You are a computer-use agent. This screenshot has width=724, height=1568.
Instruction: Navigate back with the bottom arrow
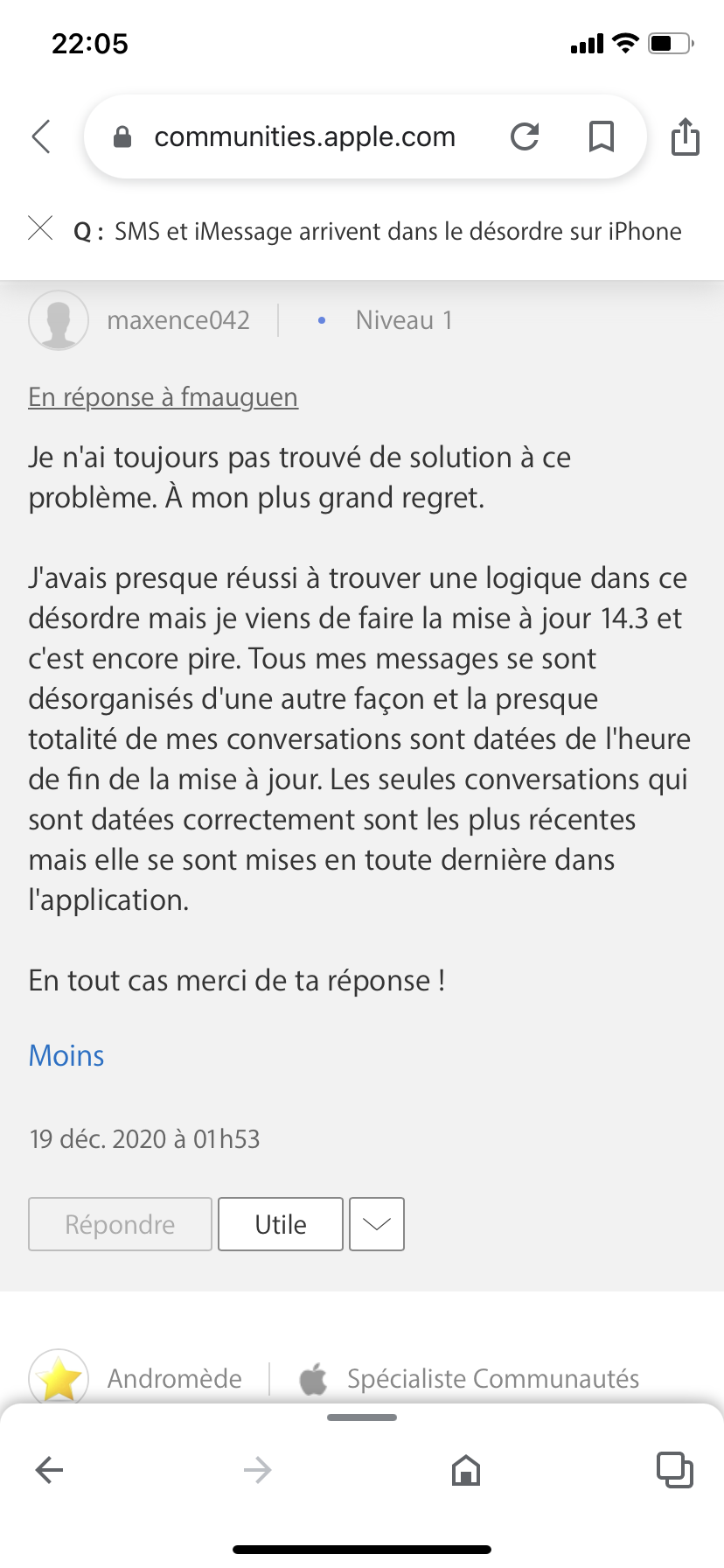(x=49, y=1470)
